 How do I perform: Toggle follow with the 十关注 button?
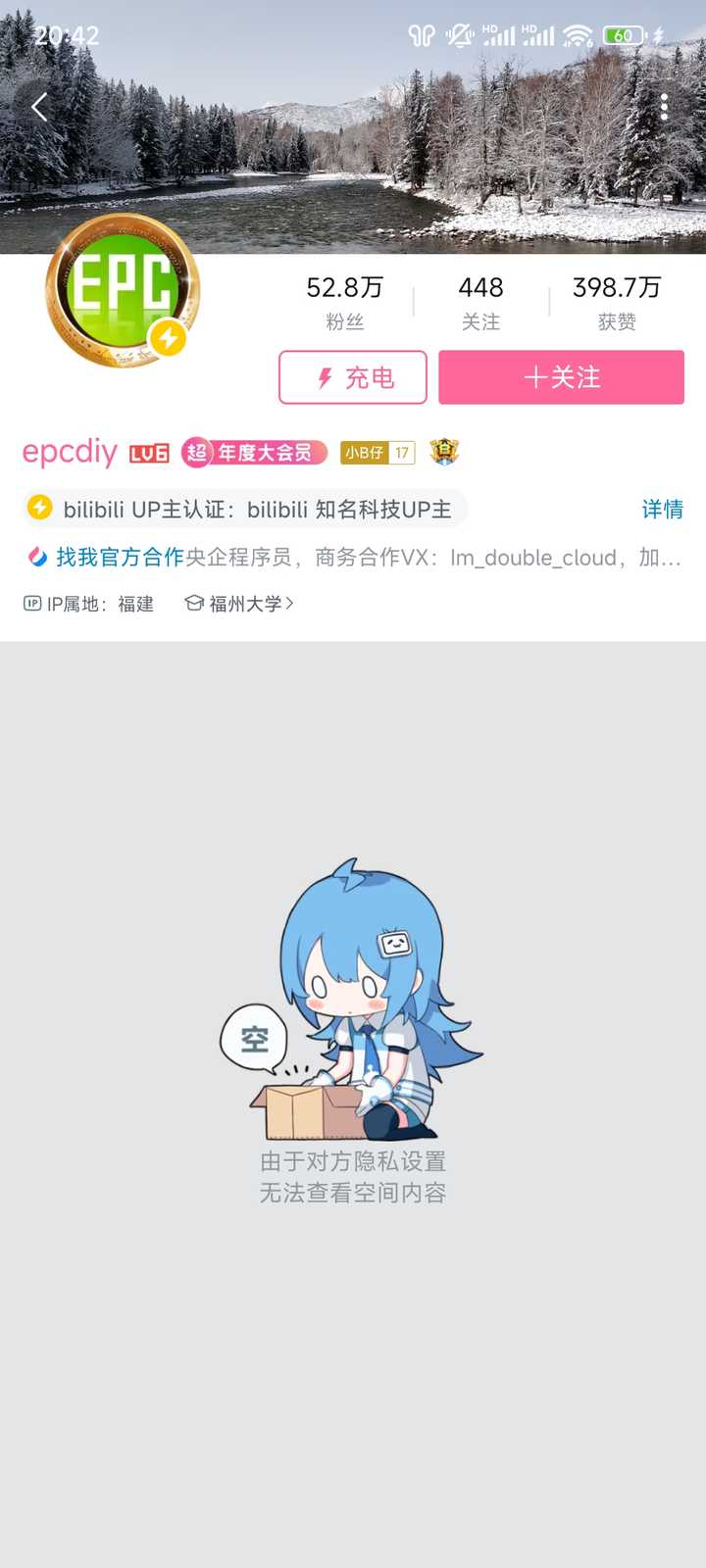(x=561, y=377)
